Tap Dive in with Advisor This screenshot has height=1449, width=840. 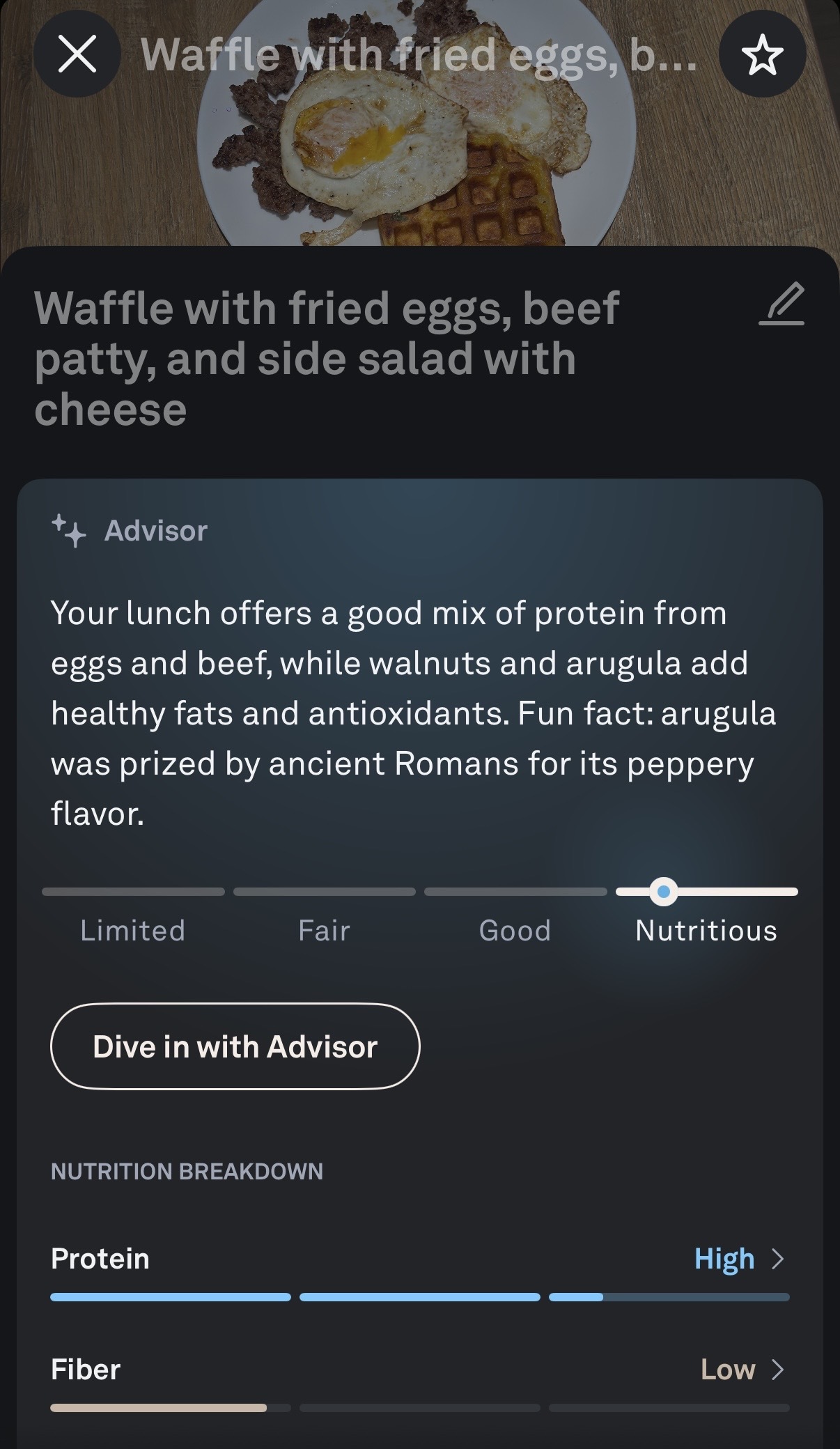click(x=235, y=1046)
